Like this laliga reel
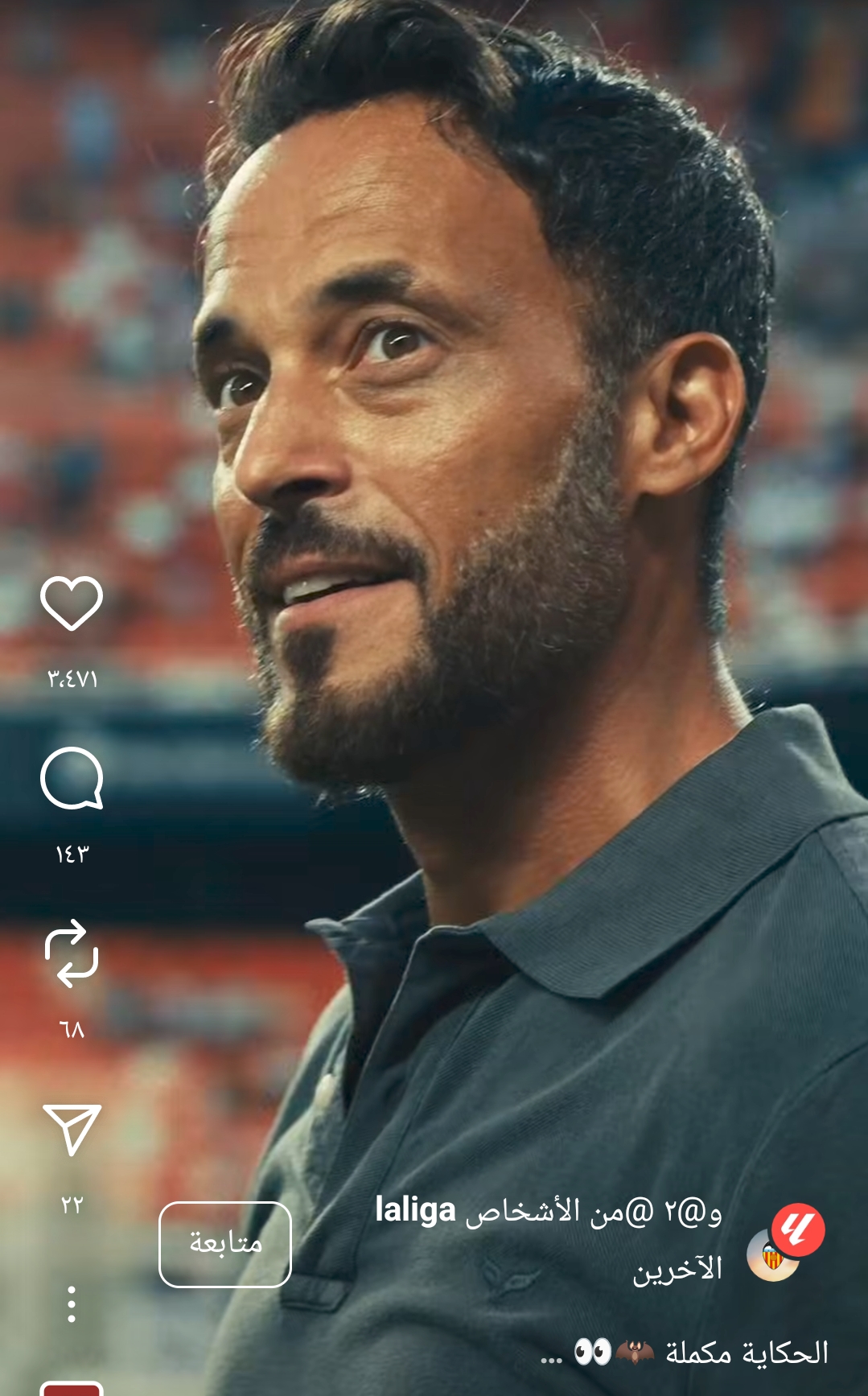The height and width of the screenshot is (1396, 868). [72, 603]
